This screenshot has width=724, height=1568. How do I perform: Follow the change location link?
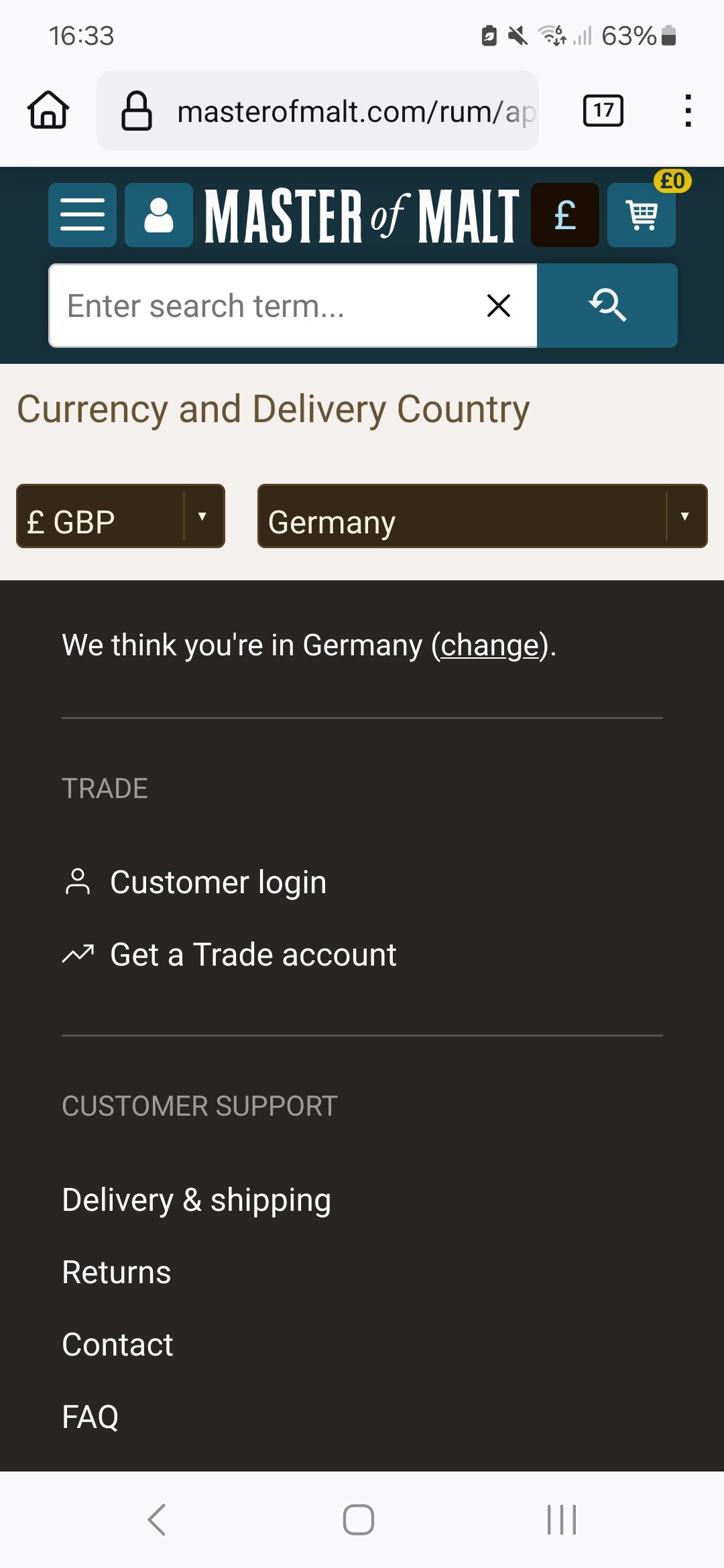tap(490, 645)
